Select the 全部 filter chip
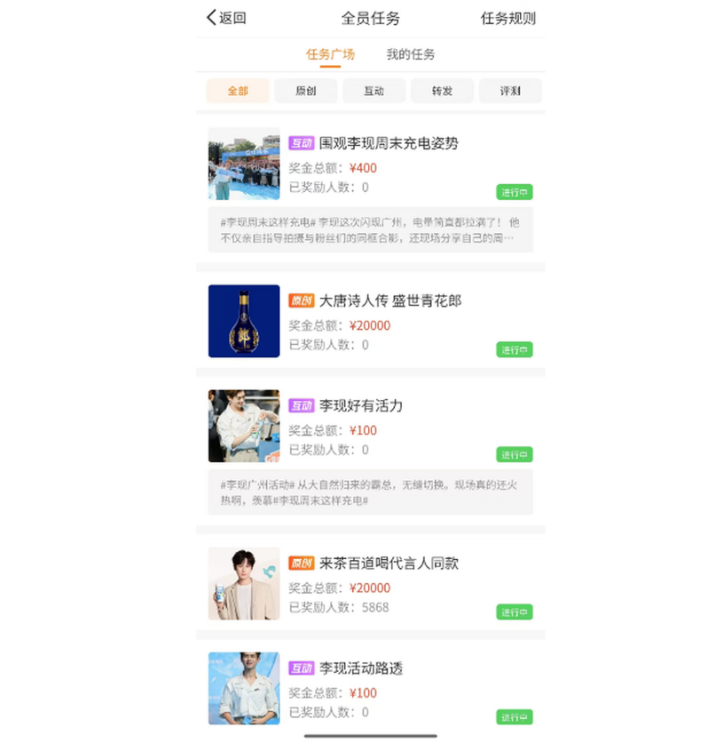This screenshot has height=745, width=727. tap(238, 91)
